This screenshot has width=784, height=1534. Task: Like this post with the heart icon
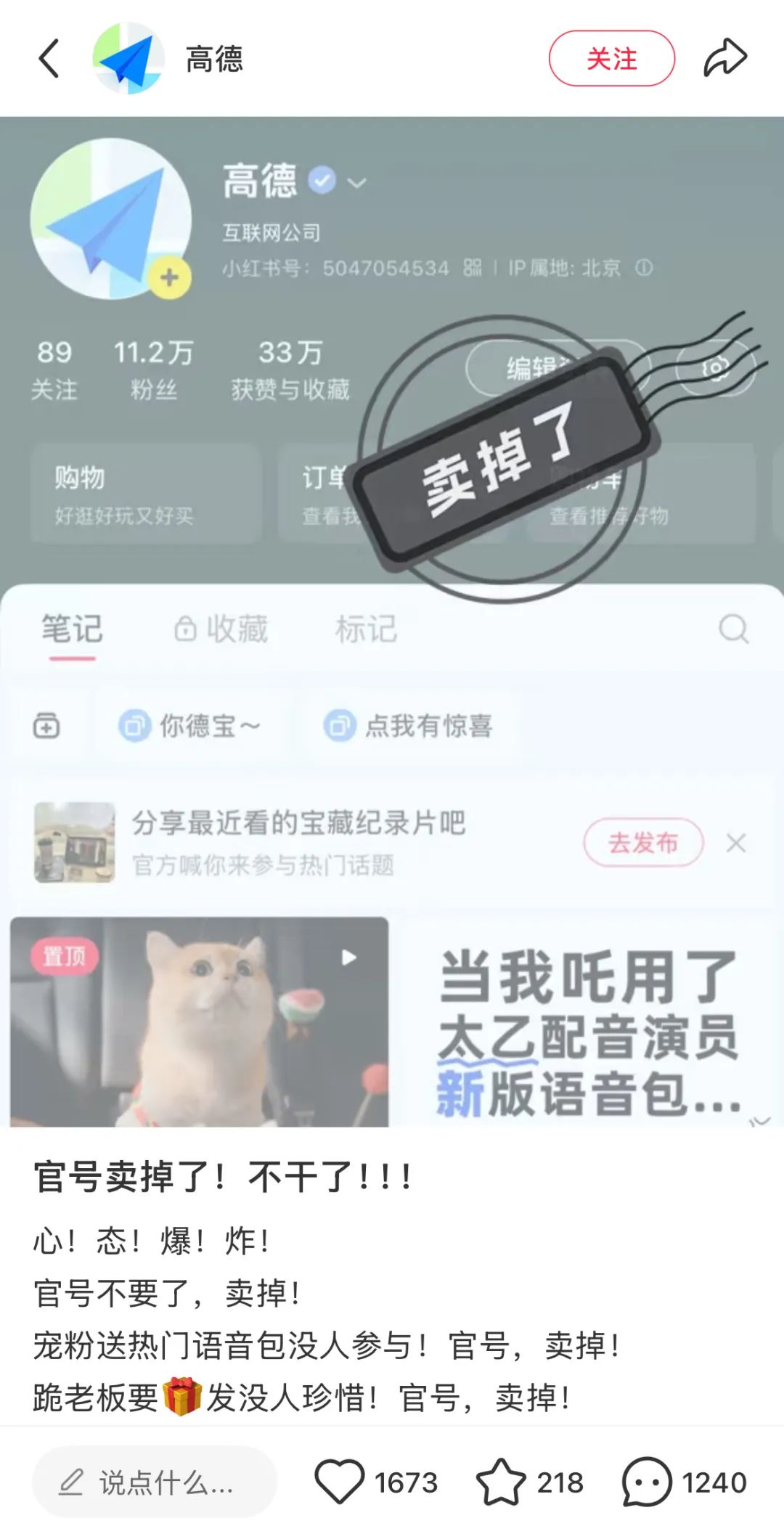click(x=339, y=1482)
